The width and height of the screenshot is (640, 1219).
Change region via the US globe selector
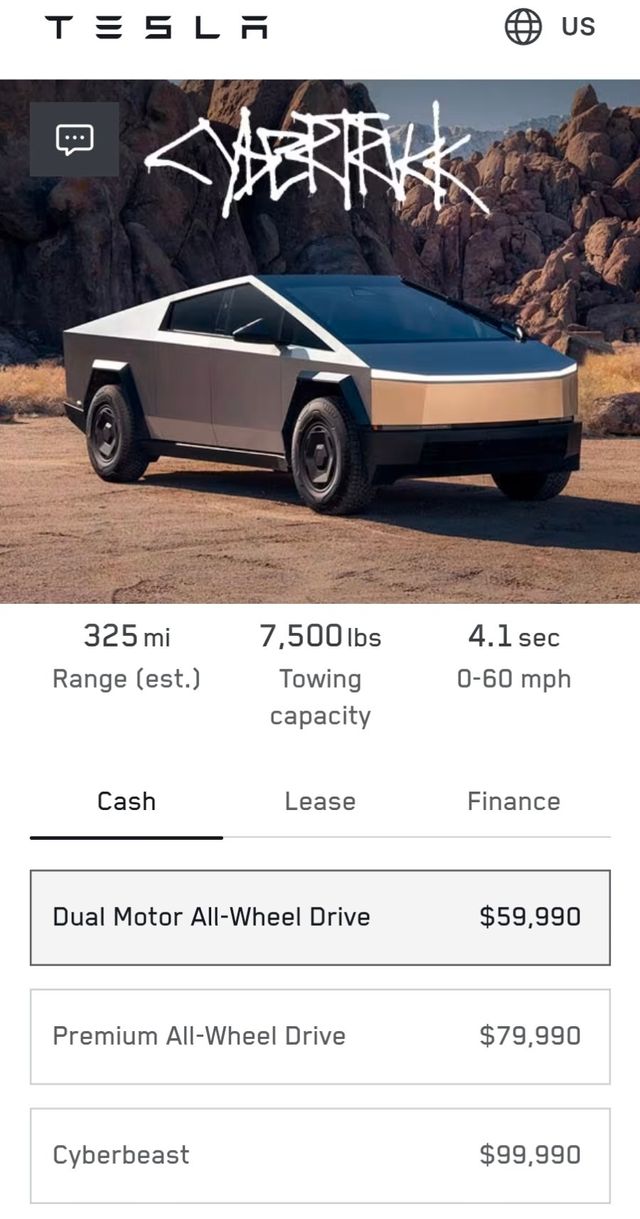tap(549, 27)
